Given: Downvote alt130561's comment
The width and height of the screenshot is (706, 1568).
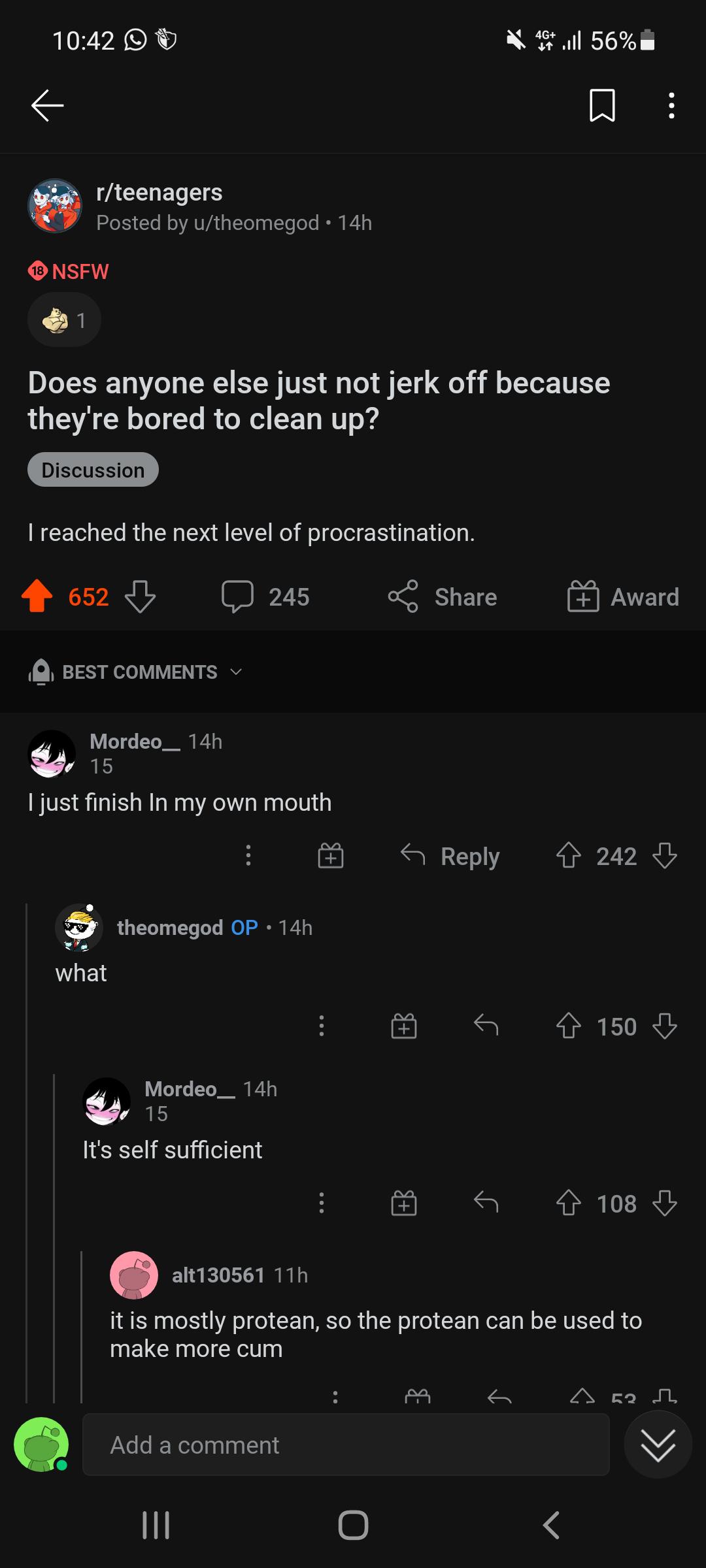Looking at the screenshot, I should (x=665, y=1395).
